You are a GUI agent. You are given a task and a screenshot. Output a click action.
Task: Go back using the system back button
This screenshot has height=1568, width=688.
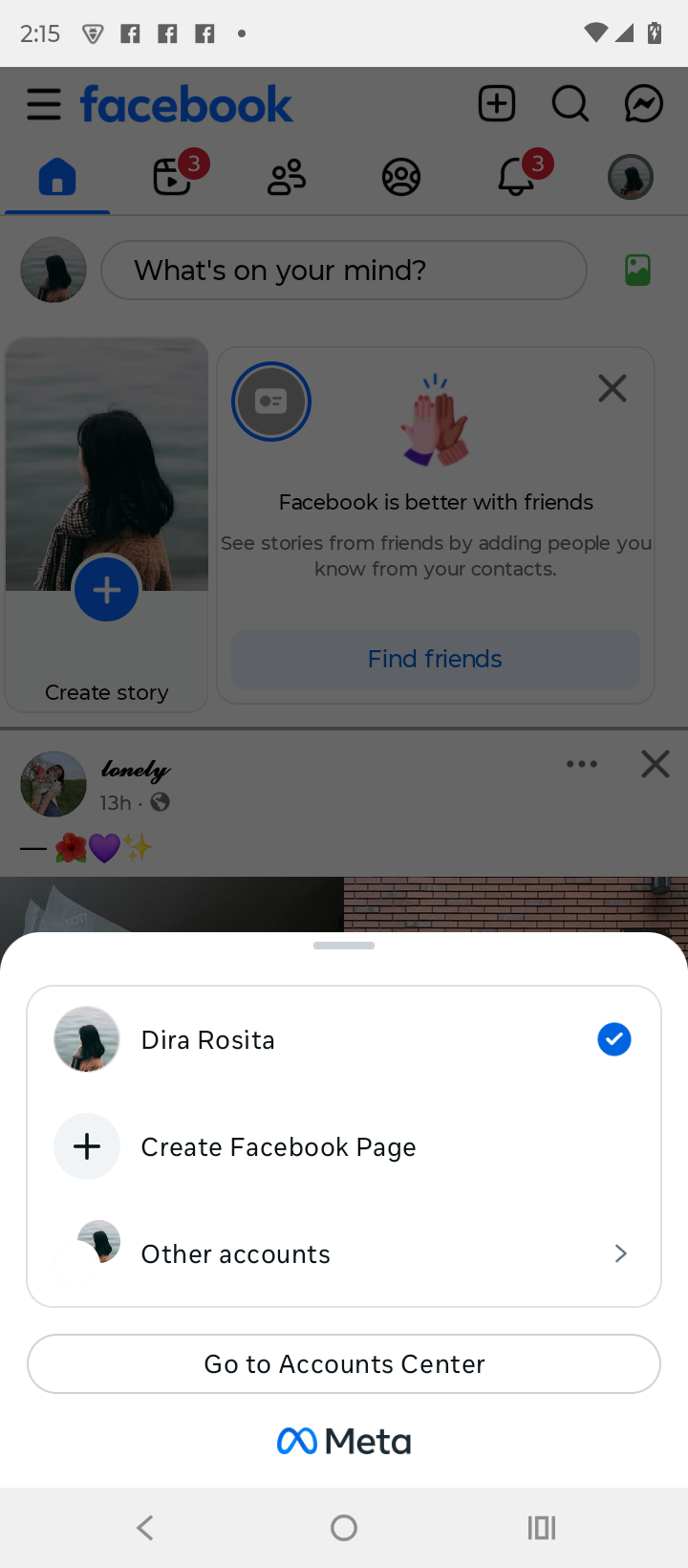(x=145, y=1528)
